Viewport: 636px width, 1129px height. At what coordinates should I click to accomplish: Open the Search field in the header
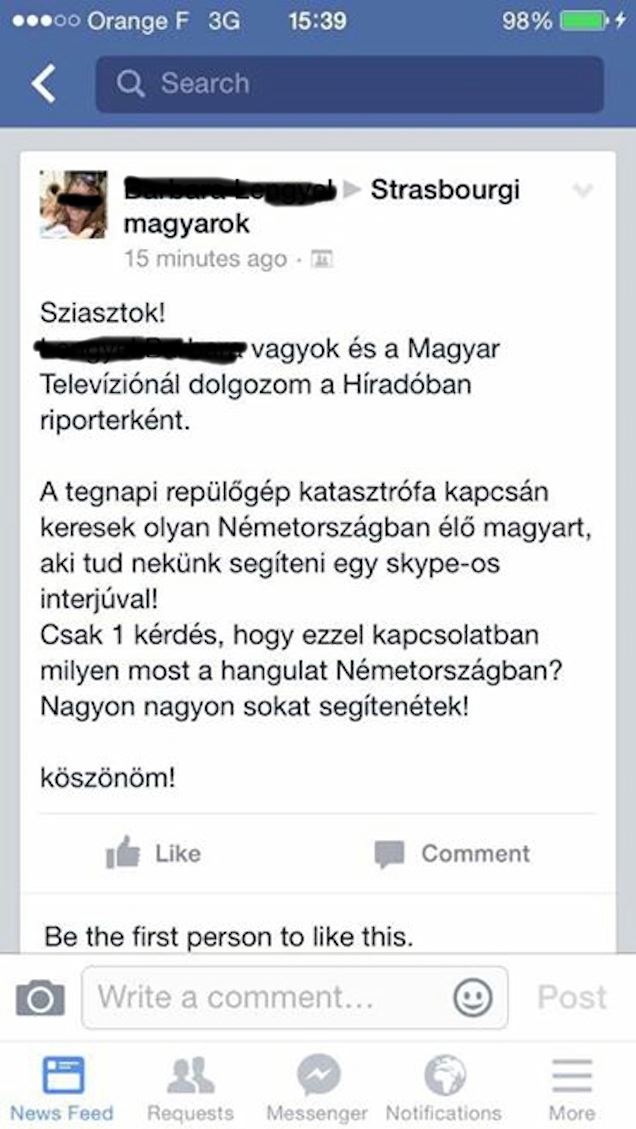(x=349, y=84)
